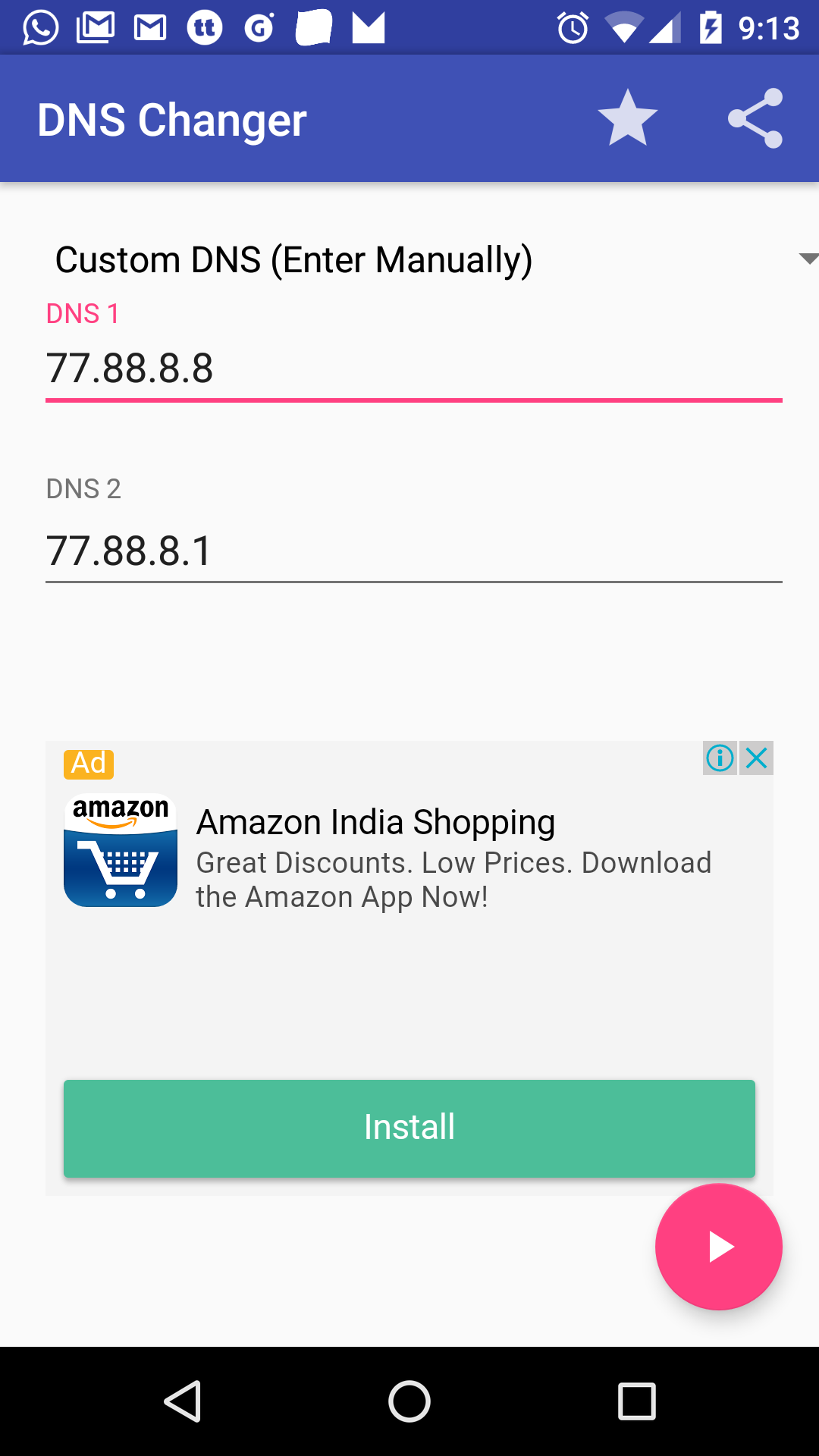Toggle favorite status with the star
Image resolution: width=819 pixels, height=1456 pixels.
(626, 118)
